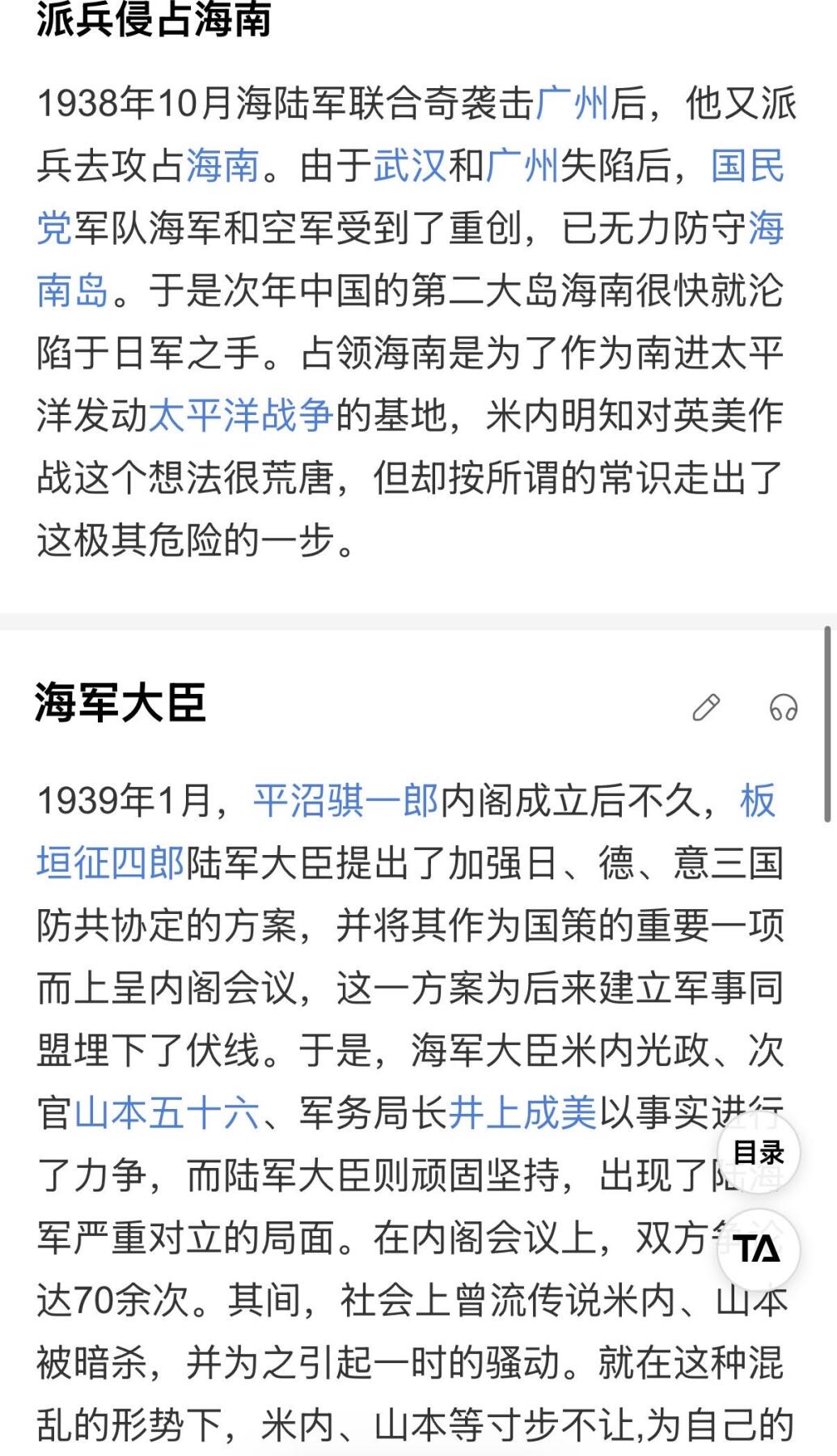Tap the gray divider between the two sections
The image size is (837, 1456).
418,623
